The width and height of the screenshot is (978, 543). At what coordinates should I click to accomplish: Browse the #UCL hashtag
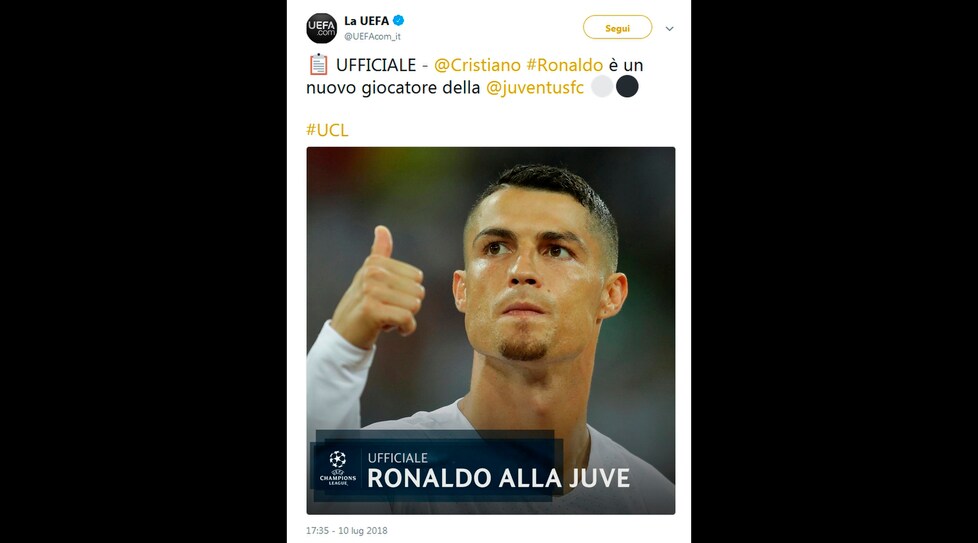tap(327, 130)
